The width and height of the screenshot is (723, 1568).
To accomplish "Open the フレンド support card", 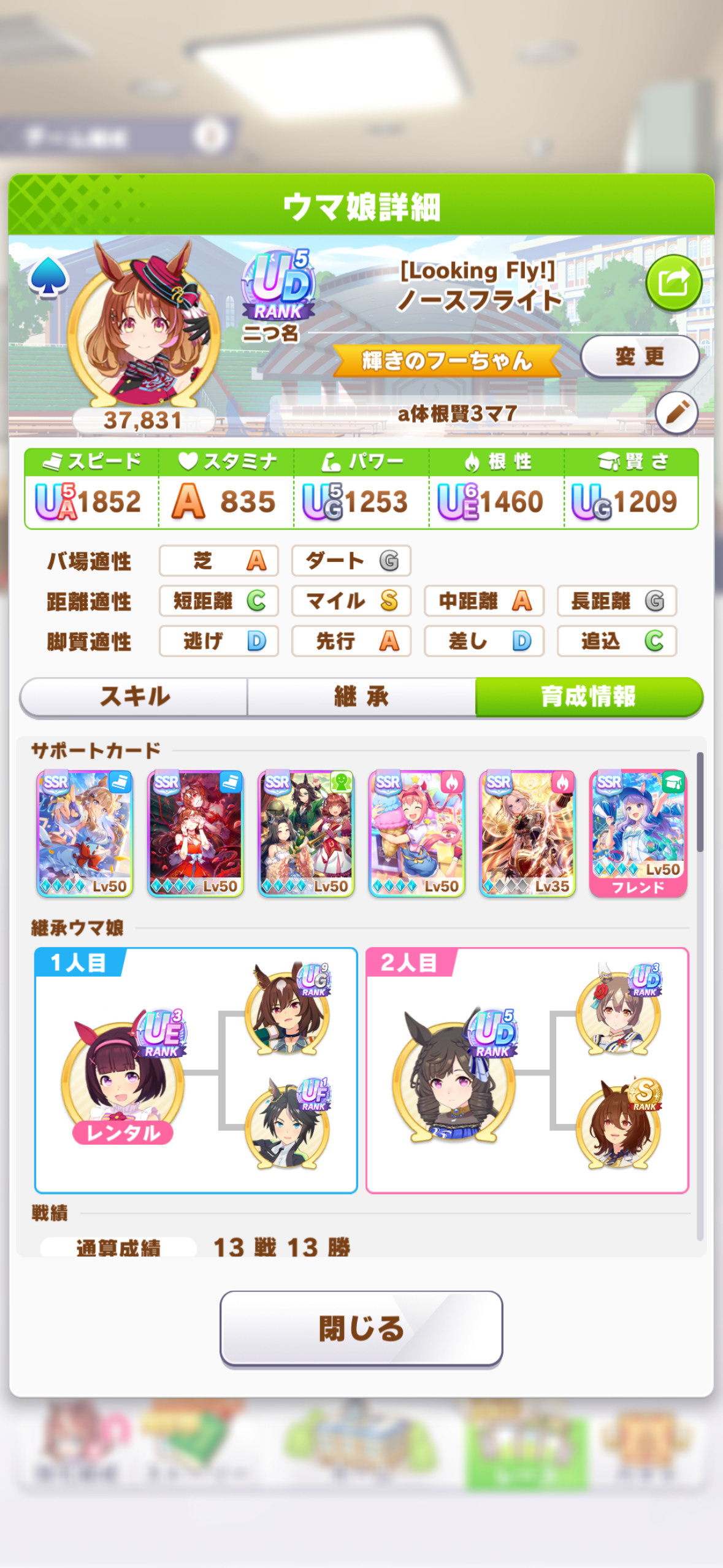I will tap(638, 834).
